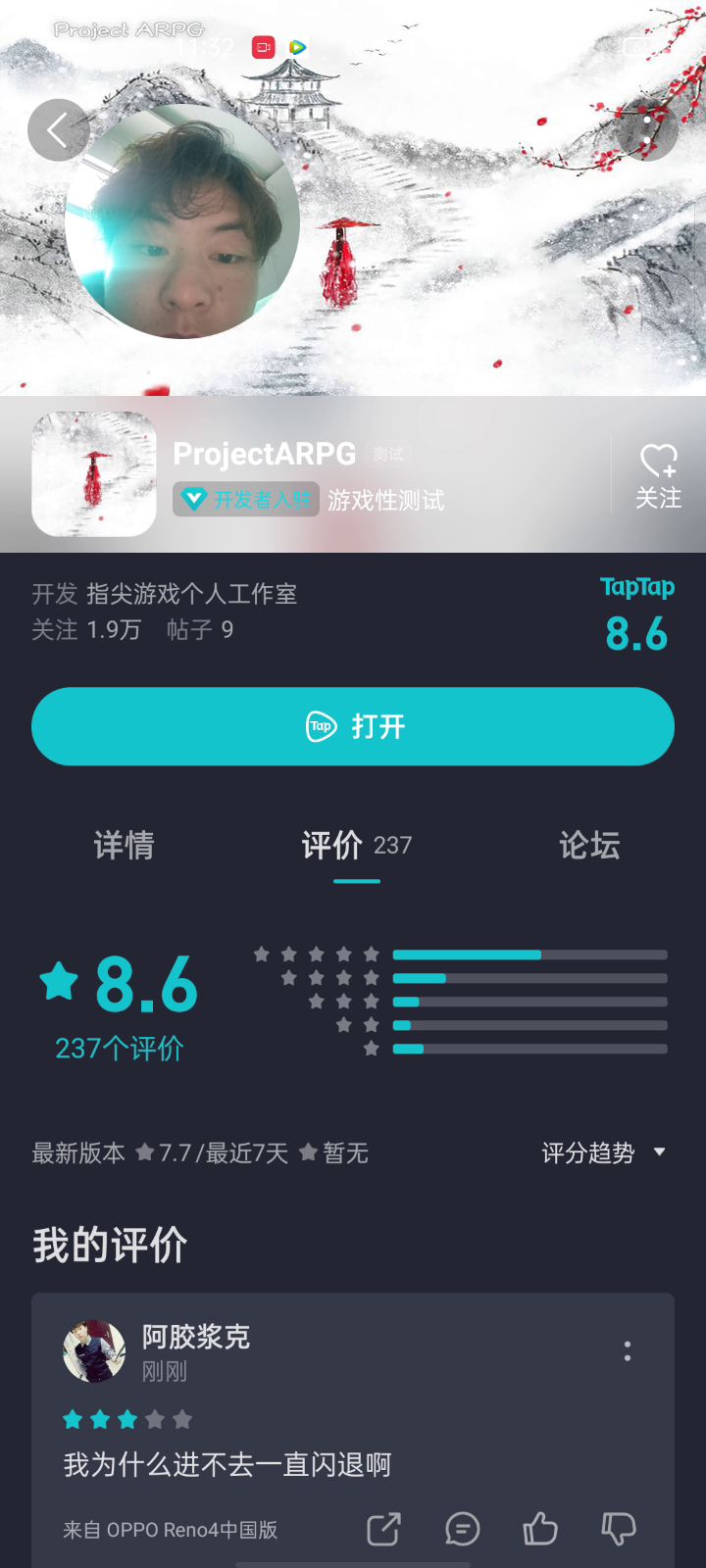Image resolution: width=706 pixels, height=1568 pixels.
Task: Open options menu on 阿胶浆克's review
Action: click(628, 1352)
